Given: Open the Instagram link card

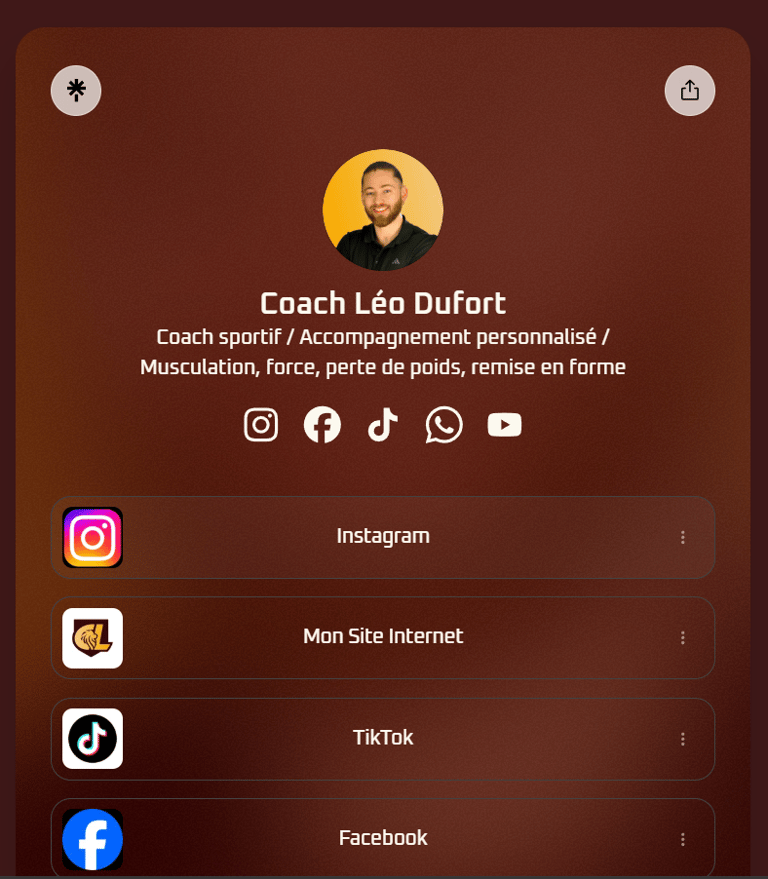Looking at the screenshot, I should click(383, 537).
